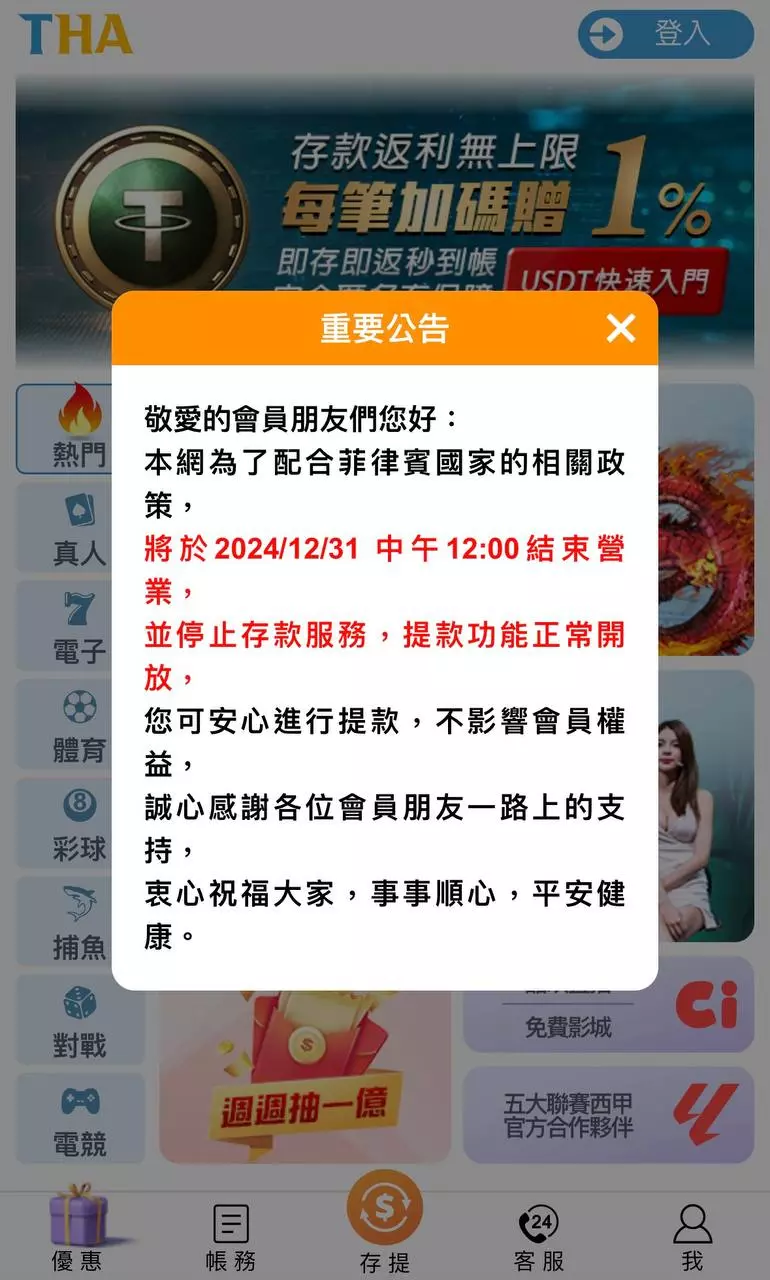Image resolution: width=770 pixels, height=1280 pixels.
Task: Contact 客服 customer service
Action: click(539, 1237)
